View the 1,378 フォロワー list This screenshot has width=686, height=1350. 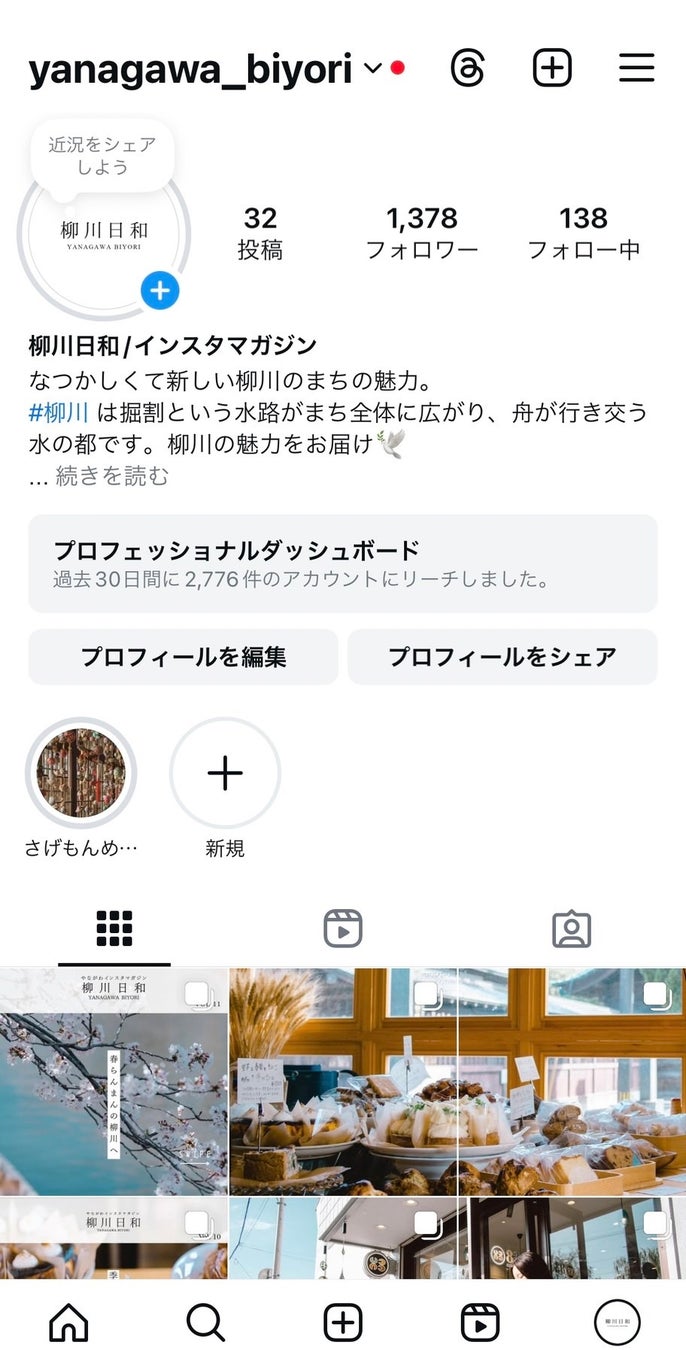pyautogui.click(x=422, y=233)
